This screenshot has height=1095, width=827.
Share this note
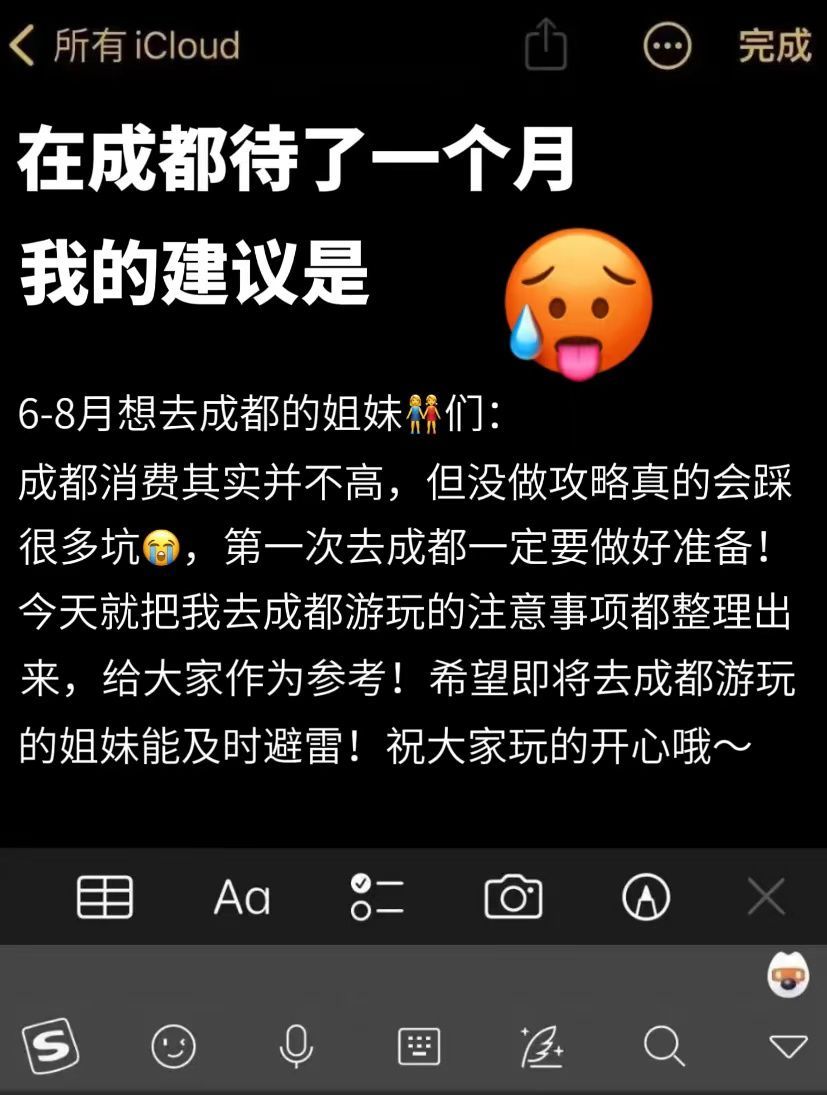tap(546, 46)
